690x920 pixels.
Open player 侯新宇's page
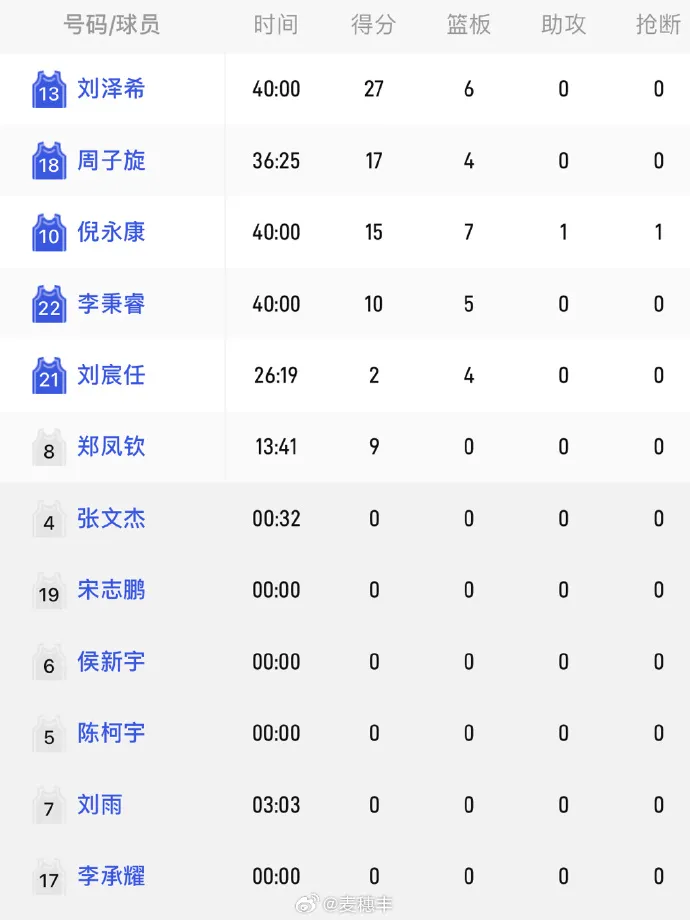[x=111, y=662]
